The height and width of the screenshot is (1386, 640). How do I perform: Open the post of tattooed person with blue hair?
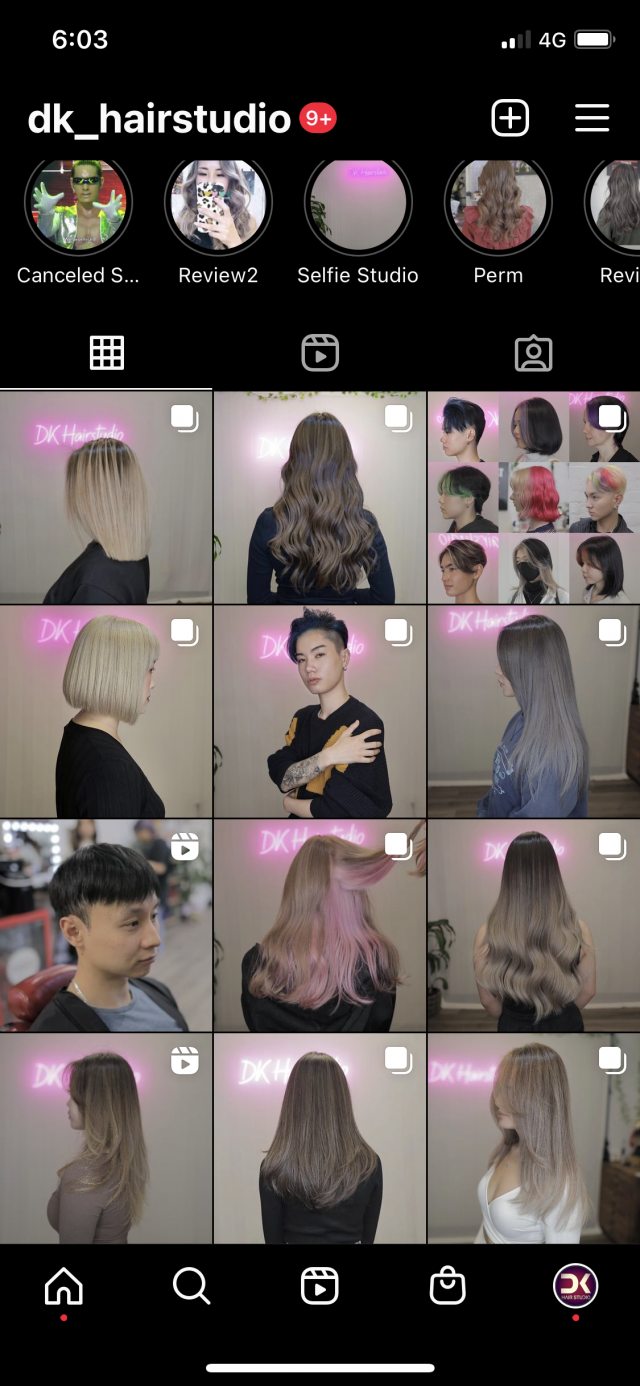[320, 711]
